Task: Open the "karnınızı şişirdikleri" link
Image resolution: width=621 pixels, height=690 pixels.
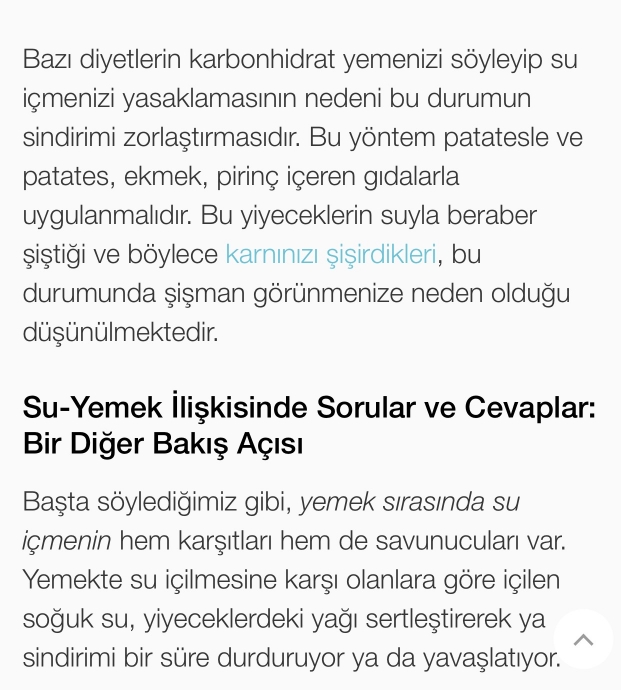Action: [x=331, y=254]
